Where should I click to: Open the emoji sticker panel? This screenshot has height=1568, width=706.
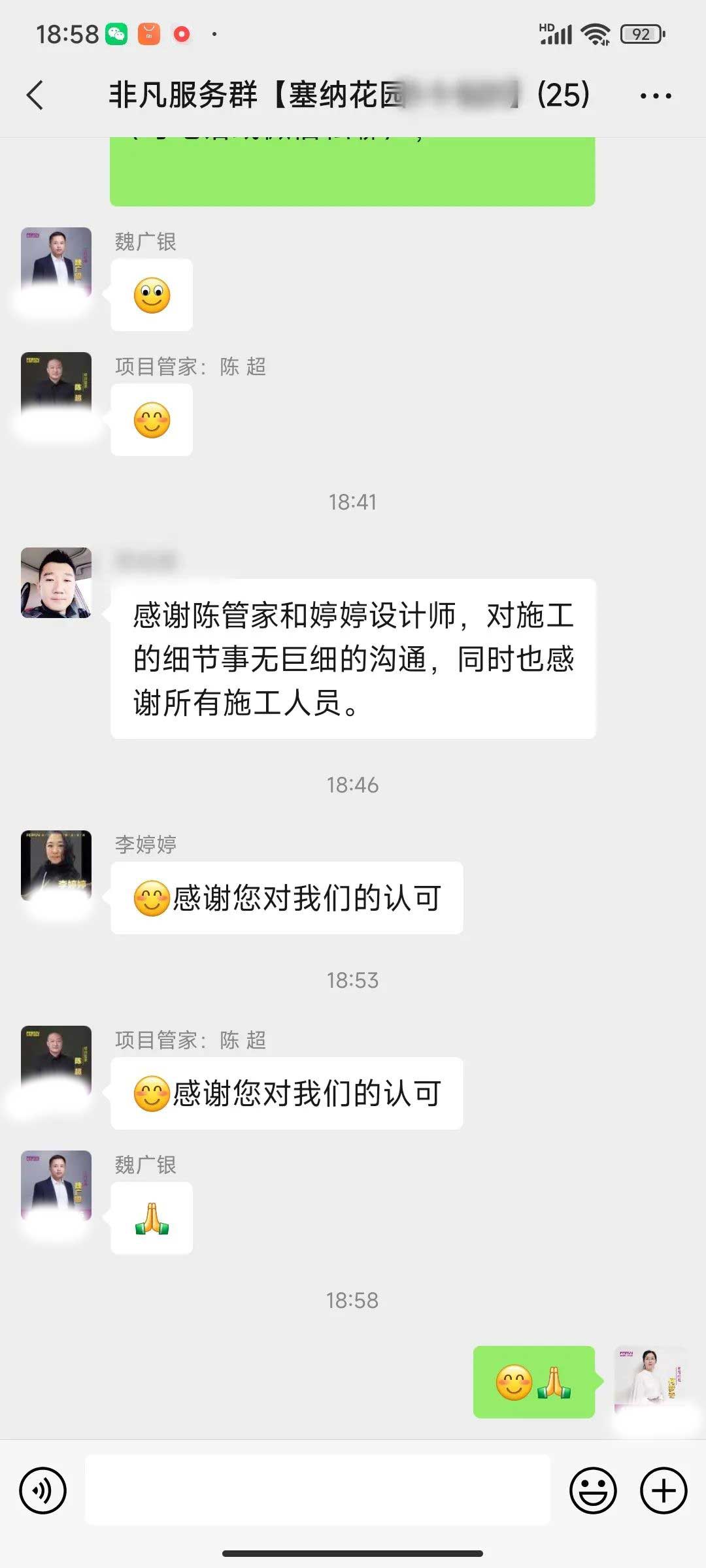point(593,1490)
